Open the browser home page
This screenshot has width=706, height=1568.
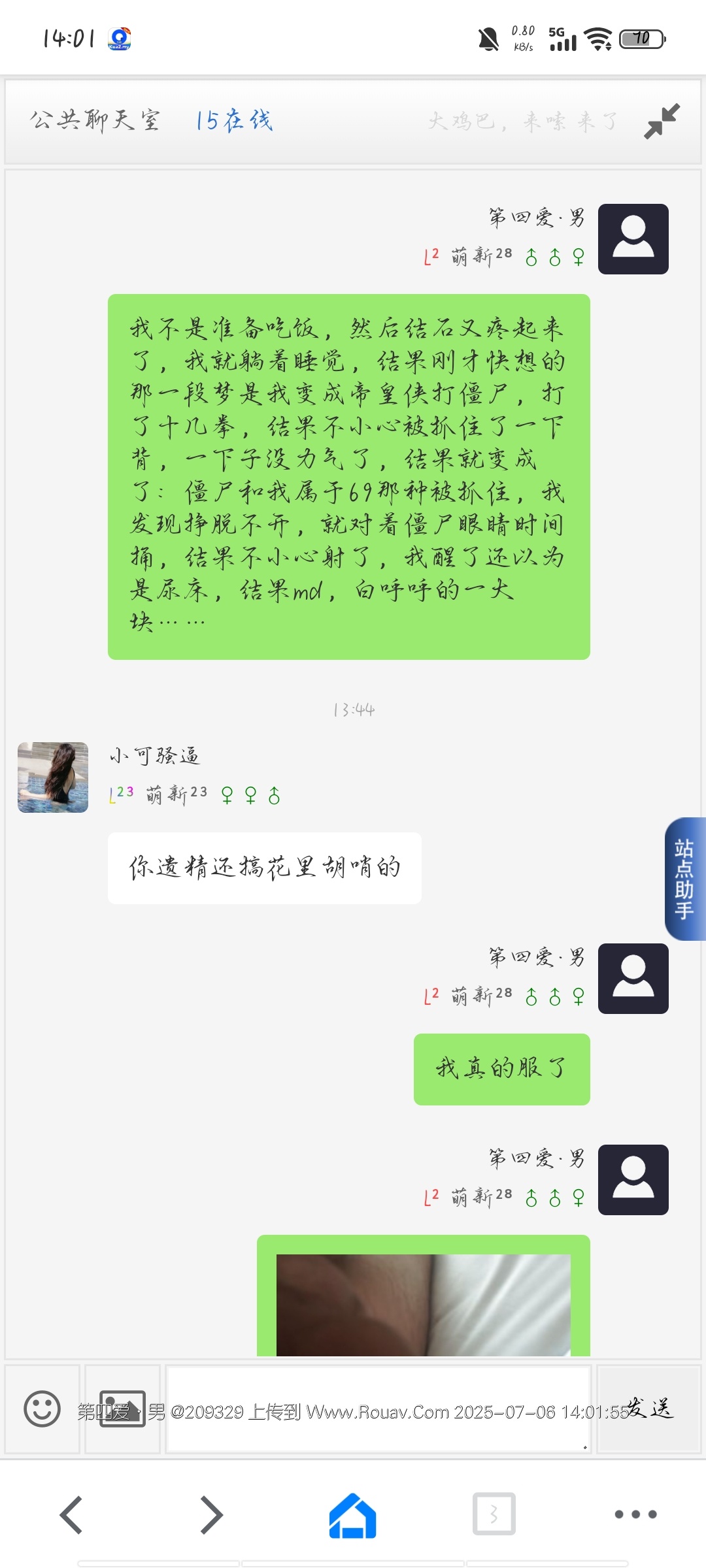click(352, 1514)
